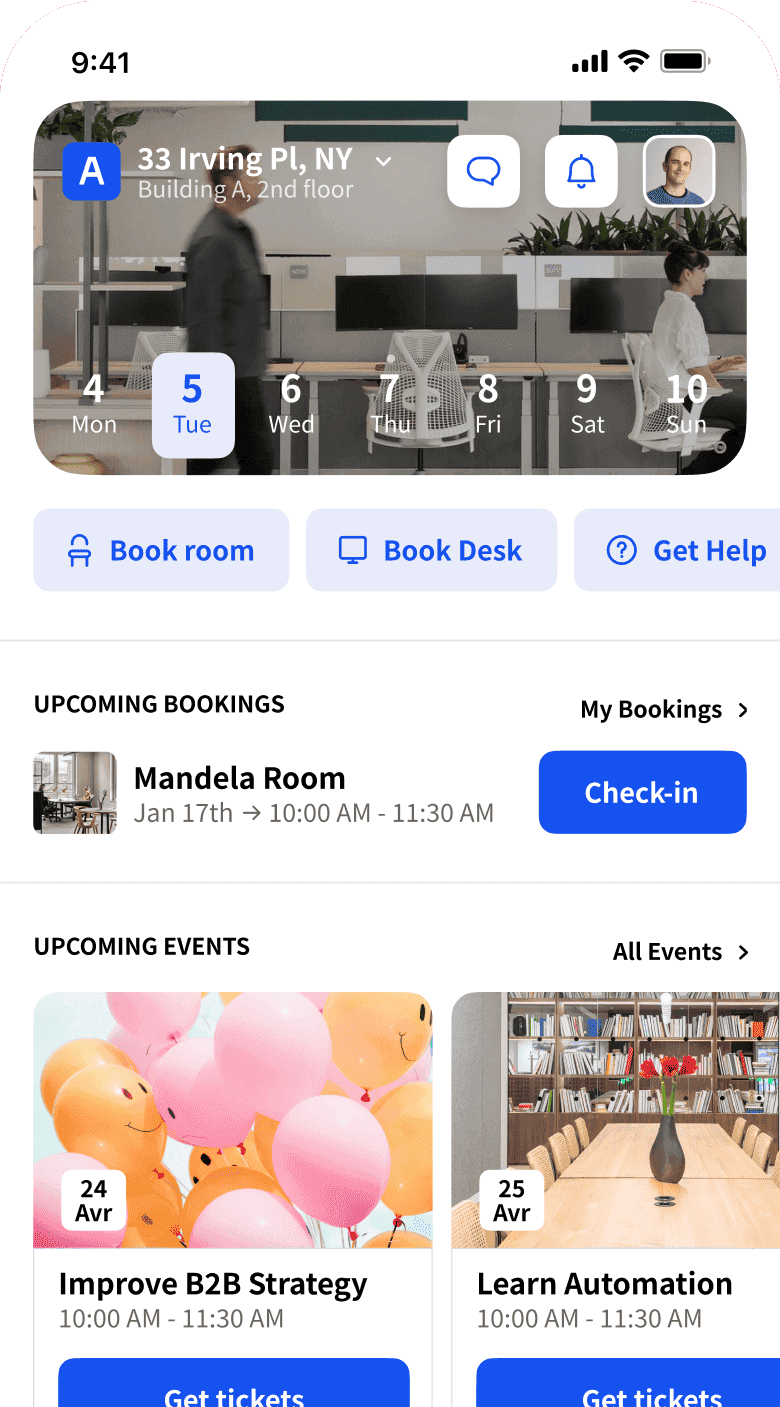Open the chat messages icon

483,171
